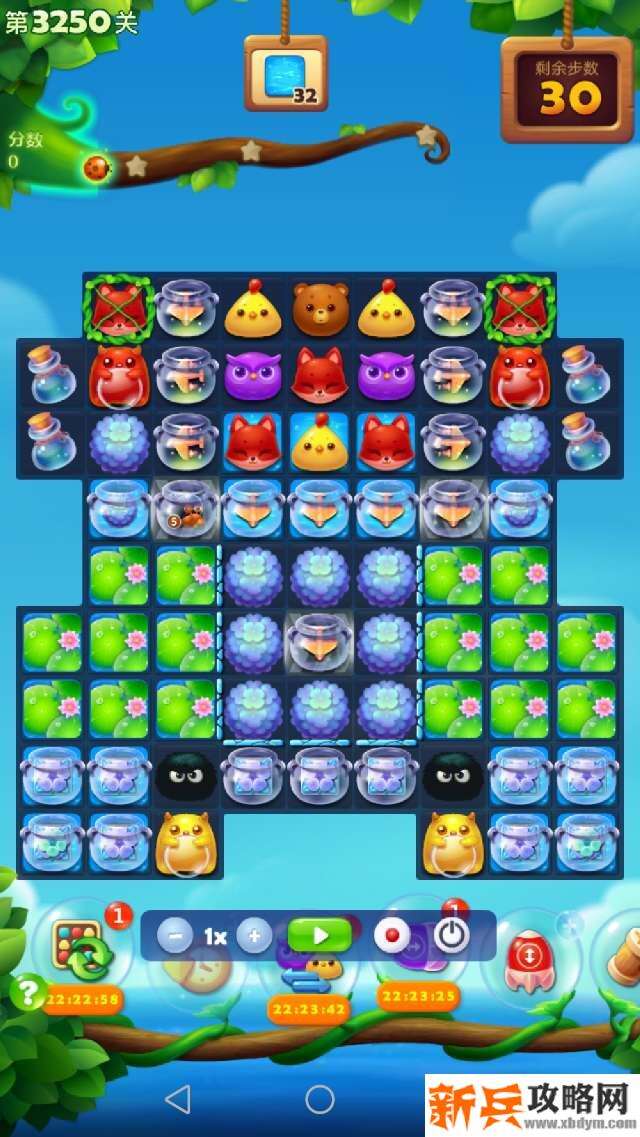
Task: Go to the home screen
Action: click(320, 1100)
